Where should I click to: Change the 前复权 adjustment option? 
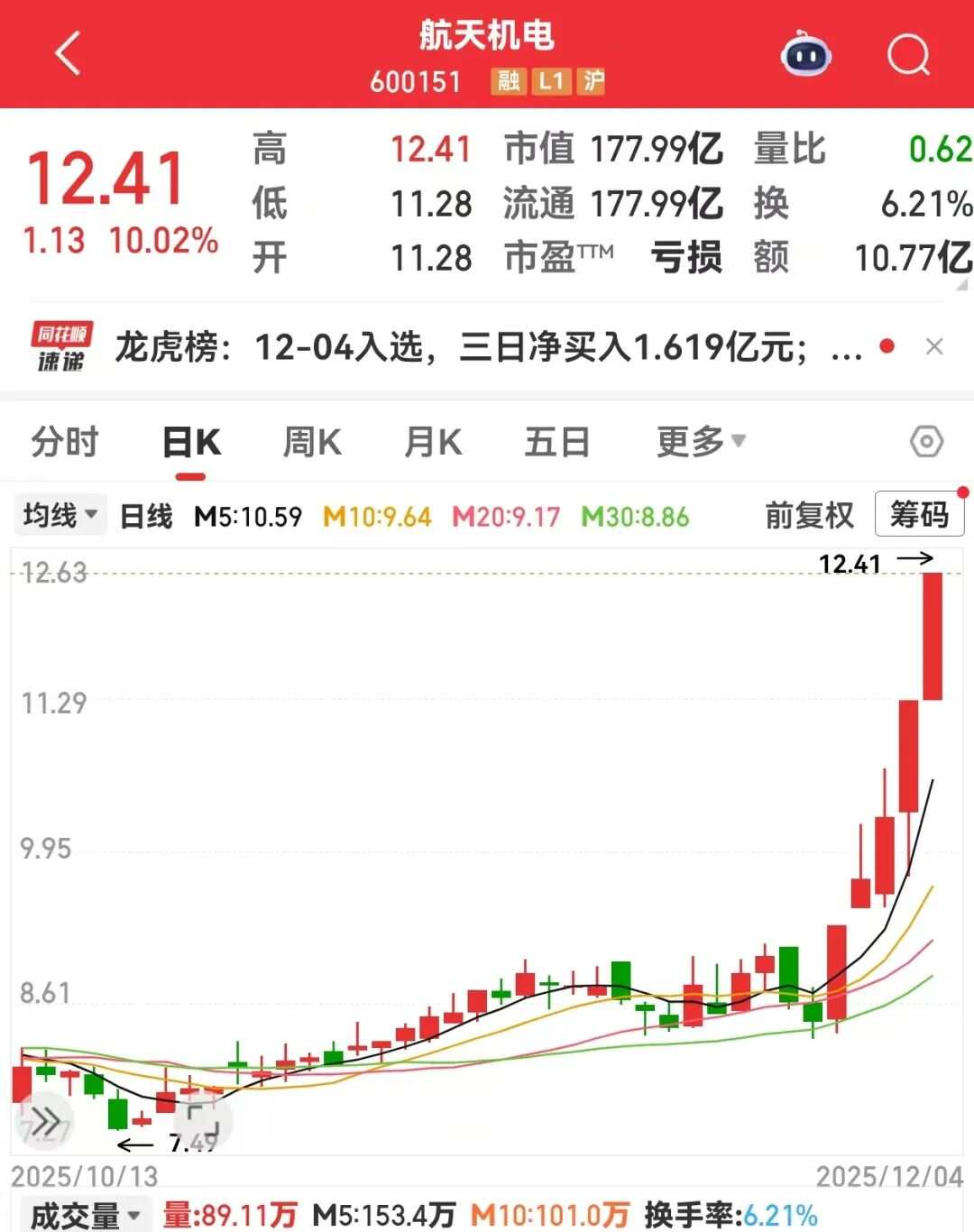click(809, 516)
